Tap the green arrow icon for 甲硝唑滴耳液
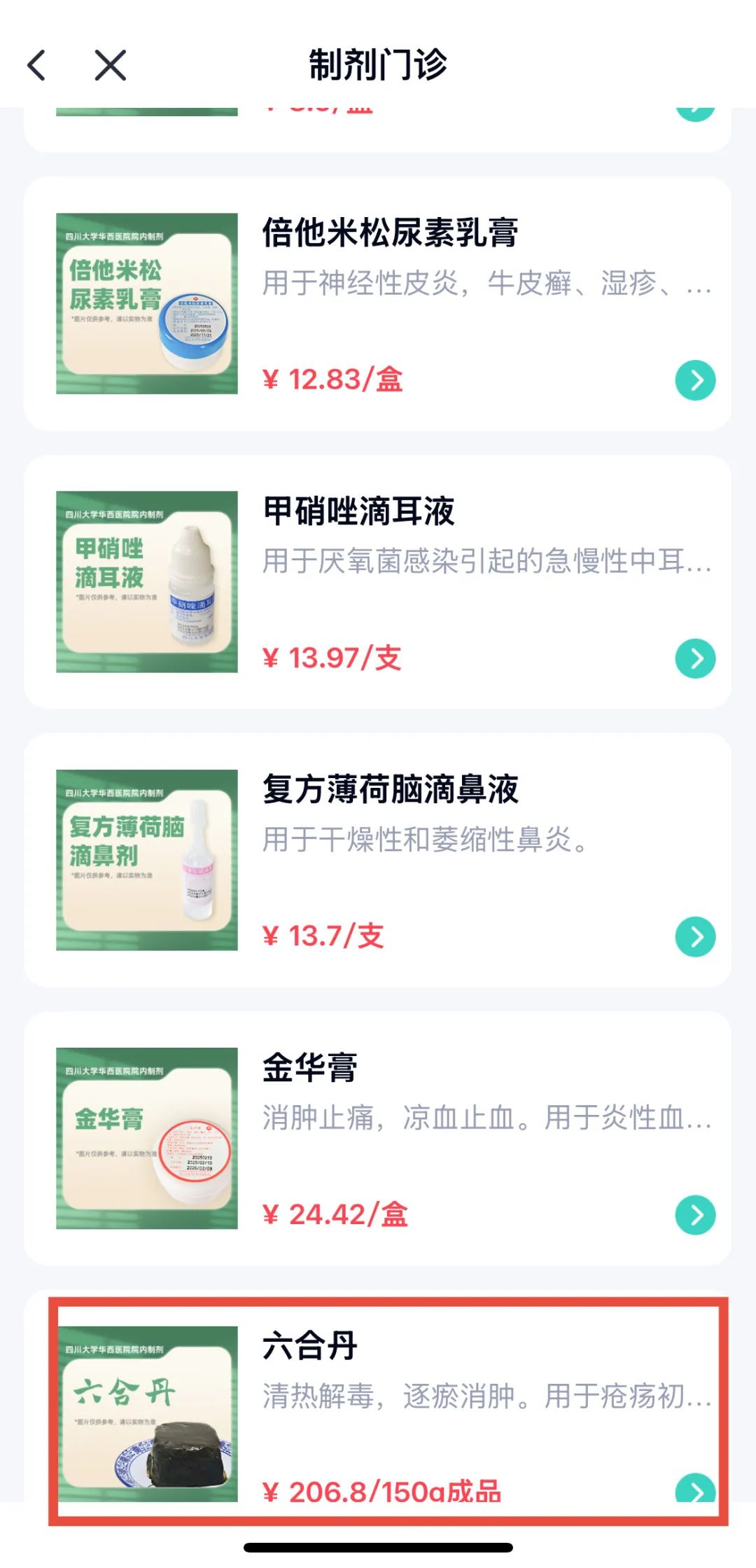756x1568 pixels. [x=694, y=657]
